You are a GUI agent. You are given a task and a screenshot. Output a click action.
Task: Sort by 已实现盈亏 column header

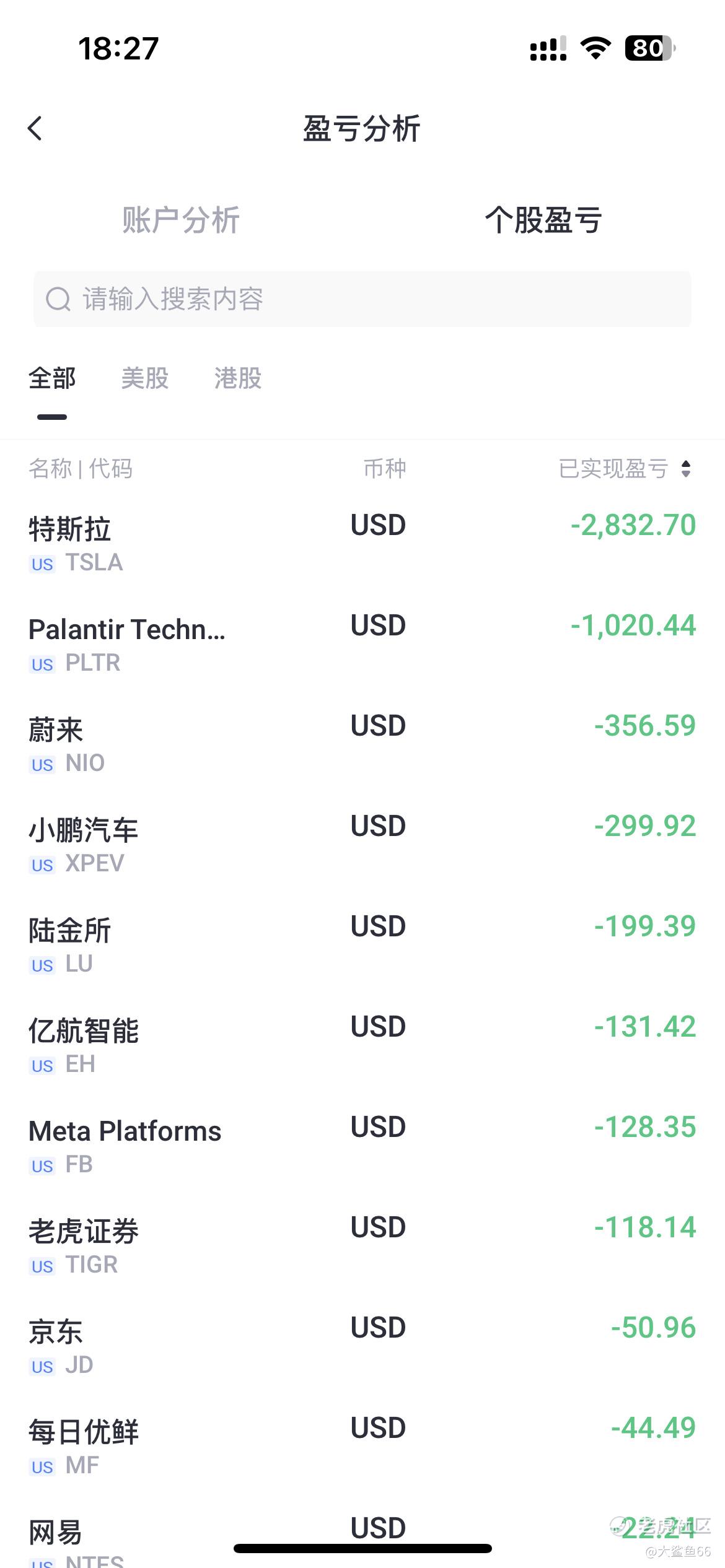point(625,469)
